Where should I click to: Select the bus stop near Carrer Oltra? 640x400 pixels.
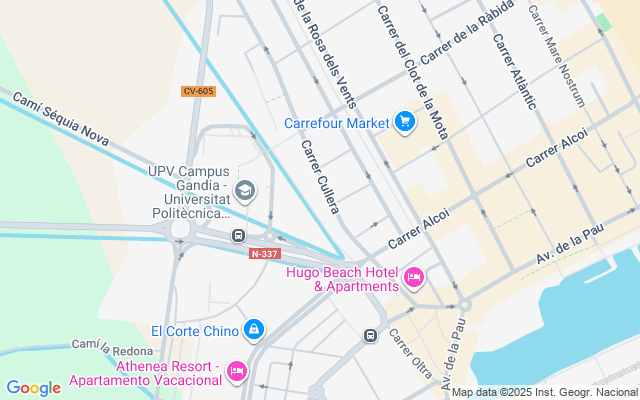pyautogui.click(x=370, y=336)
